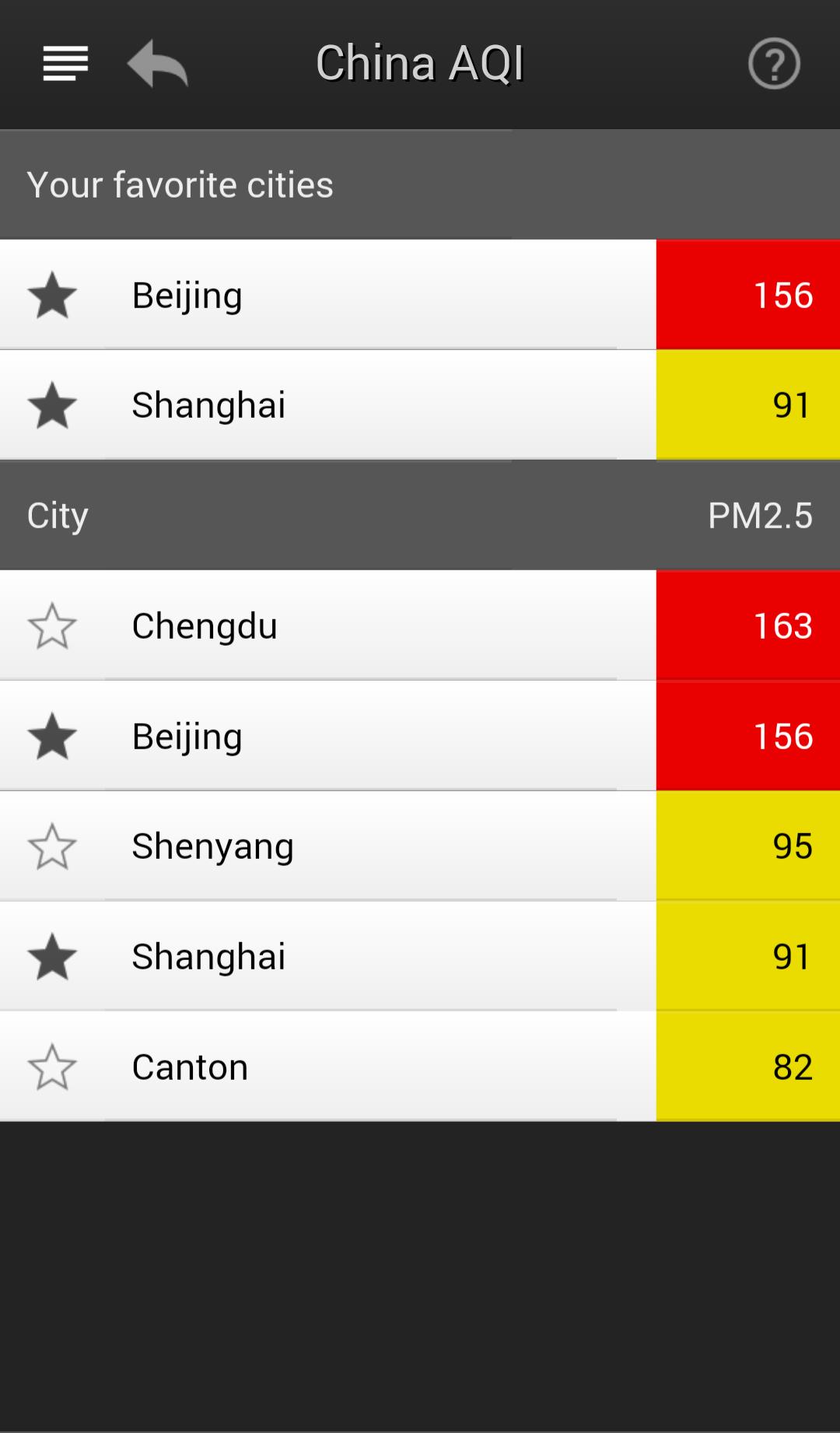Open the help screen
This screenshot has height=1433, width=840.
tap(775, 63)
